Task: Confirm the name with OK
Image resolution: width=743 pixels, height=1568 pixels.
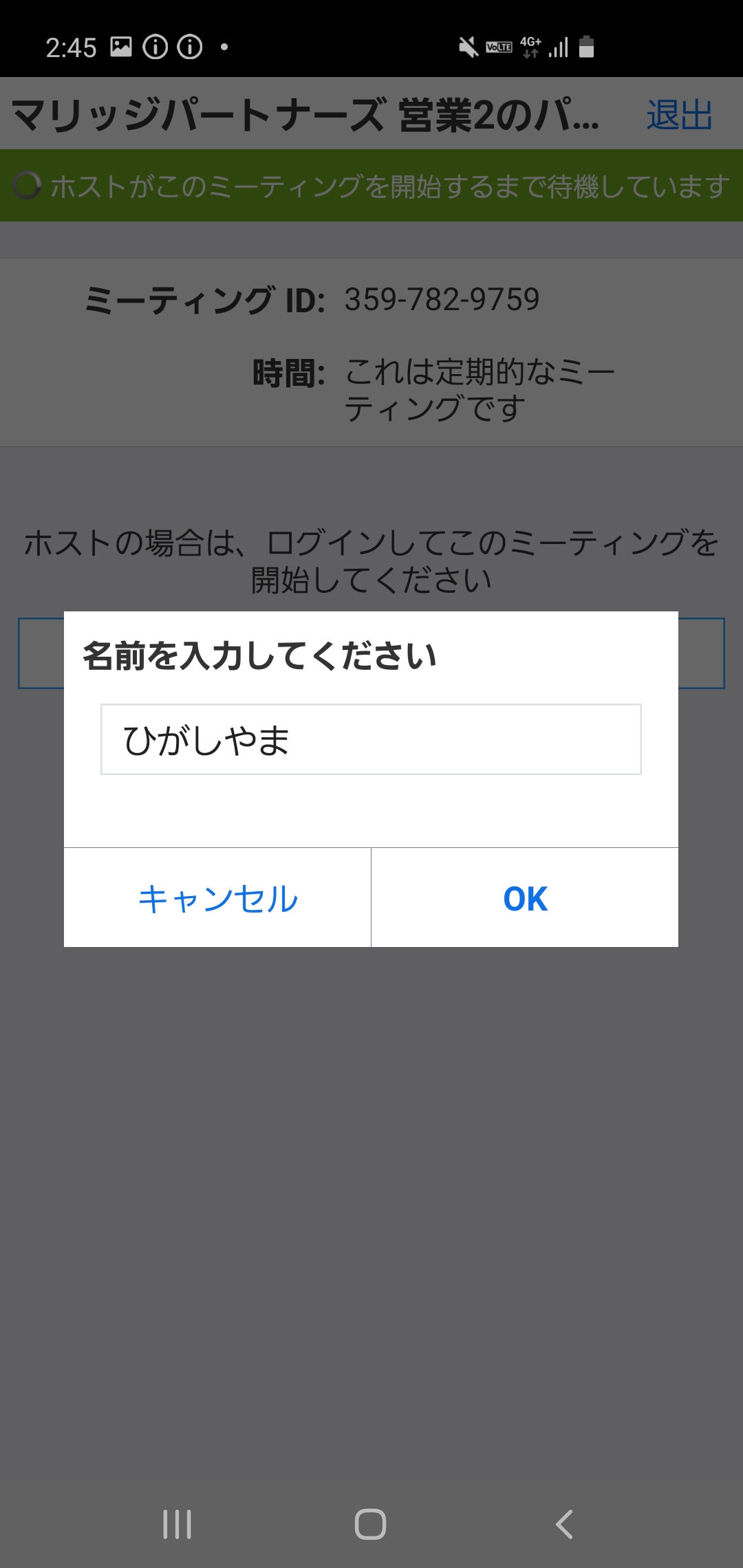Action: coord(525,898)
